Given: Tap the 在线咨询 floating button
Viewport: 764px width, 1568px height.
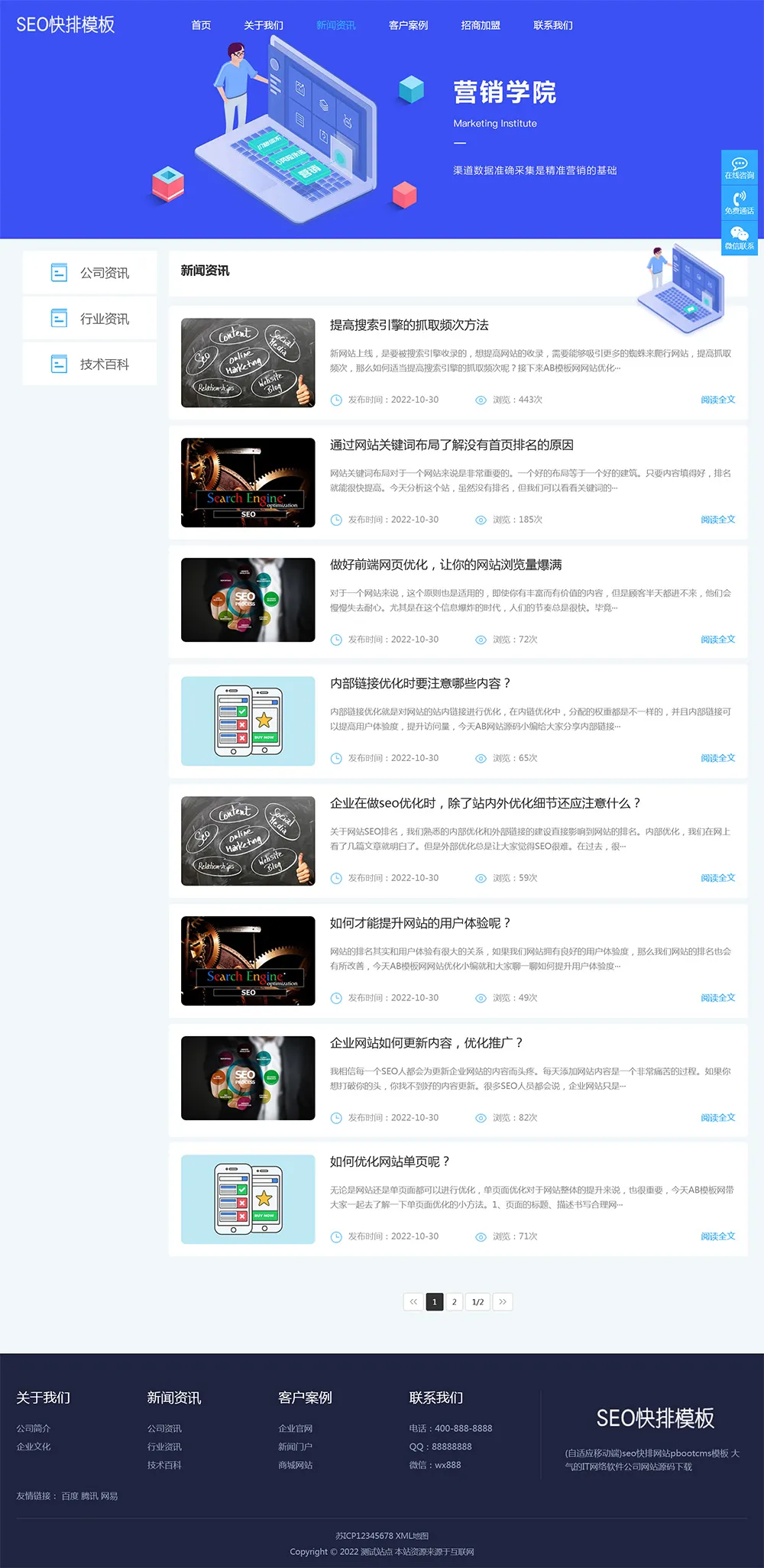Looking at the screenshot, I should click(739, 168).
